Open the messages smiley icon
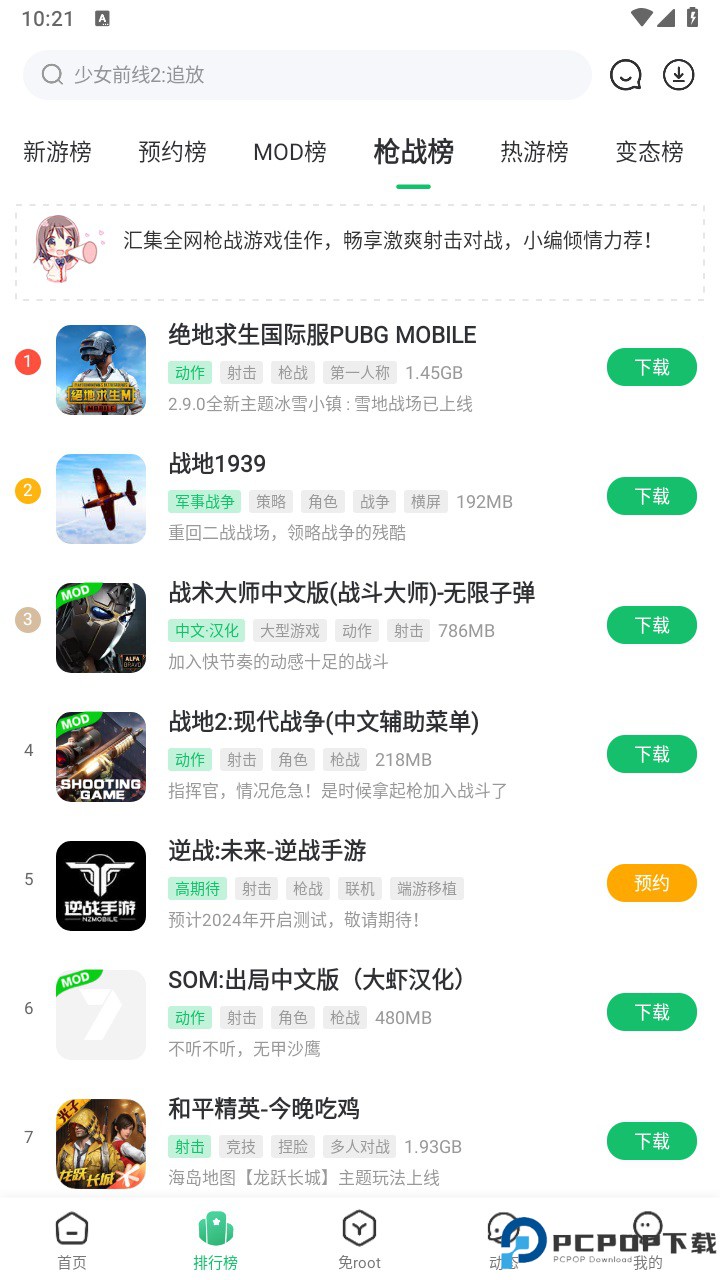This screenshot has width=720, height=1280. coord(626,75)
